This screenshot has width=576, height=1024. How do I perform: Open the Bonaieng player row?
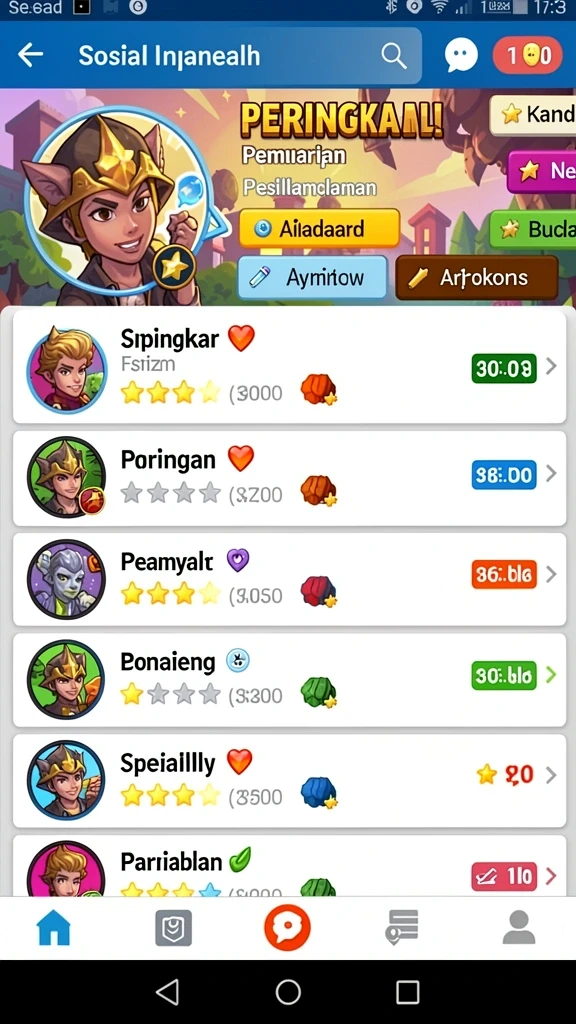289,679
